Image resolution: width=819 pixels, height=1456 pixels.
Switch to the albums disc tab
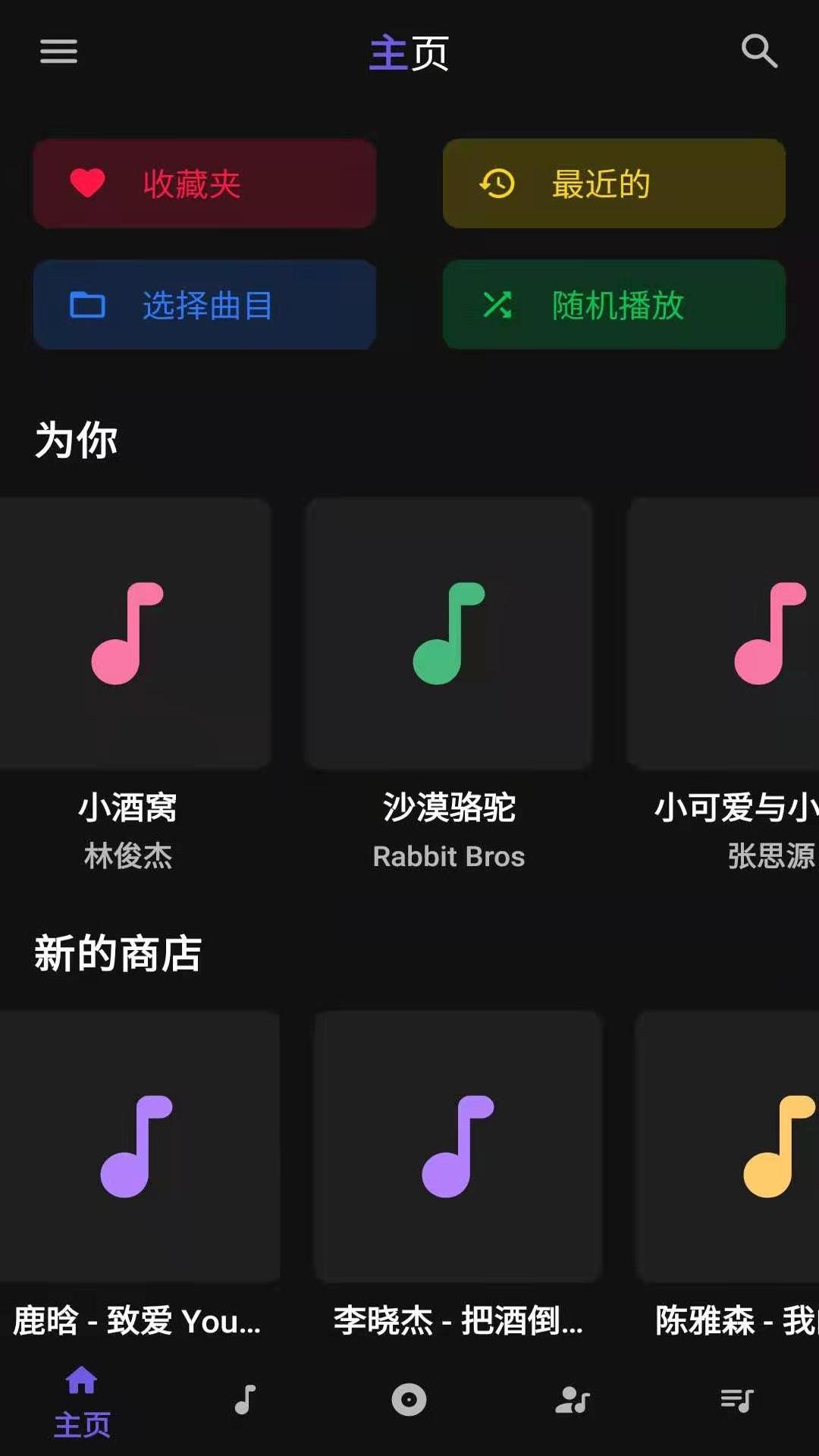[409, 1400]
